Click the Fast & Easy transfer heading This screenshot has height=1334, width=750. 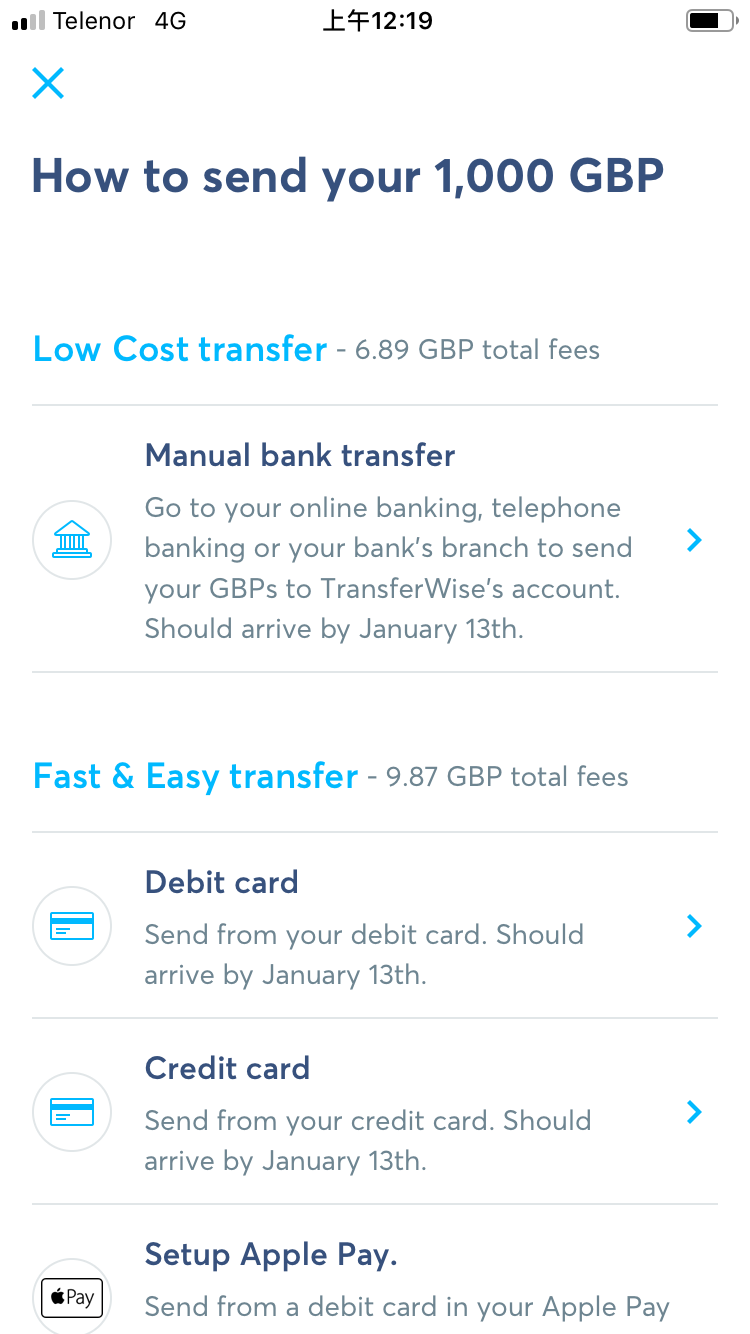pyautogui.click(x=195, y=776)
